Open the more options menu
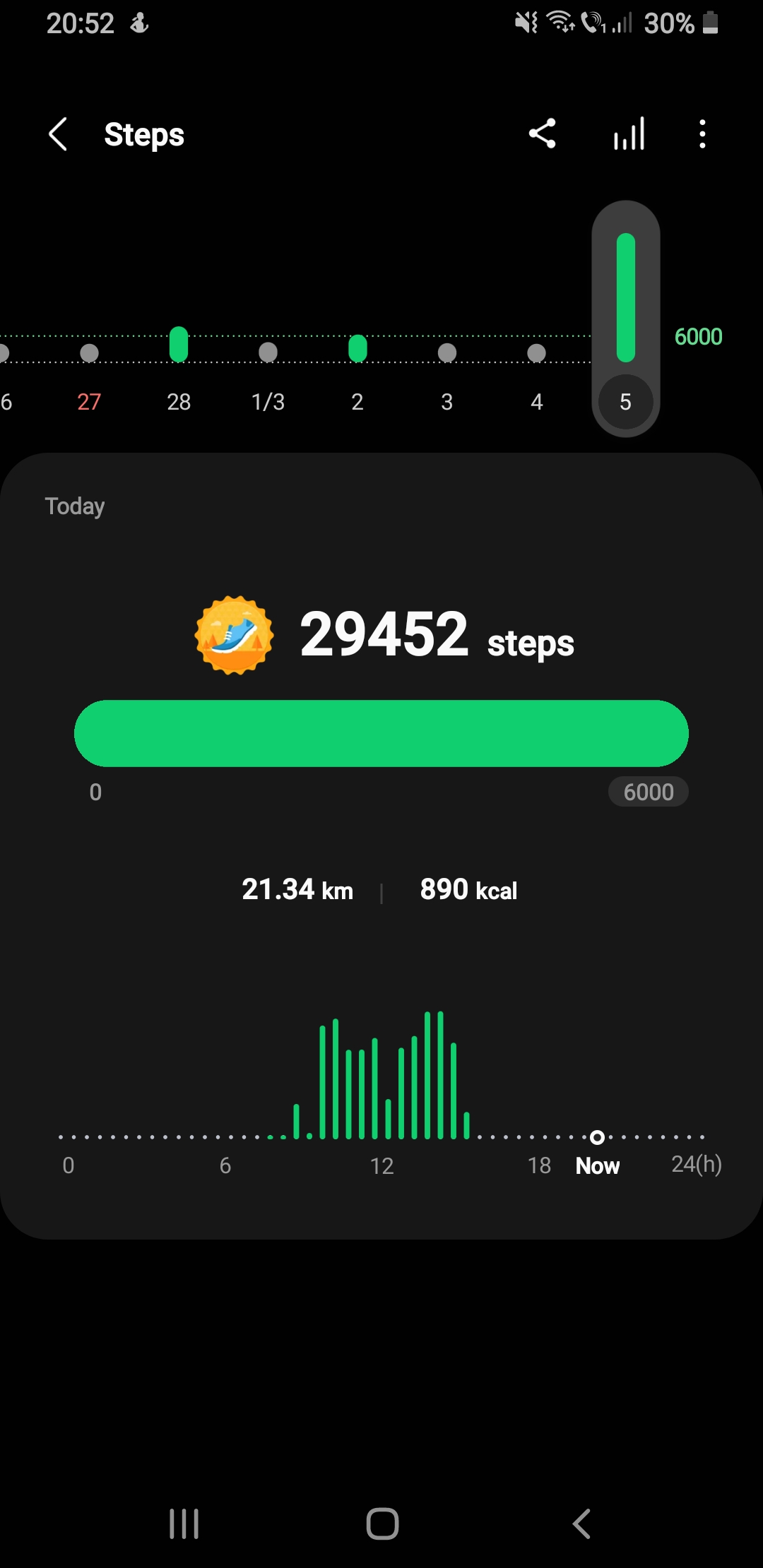763x1568 pixels. click(702, 134)
